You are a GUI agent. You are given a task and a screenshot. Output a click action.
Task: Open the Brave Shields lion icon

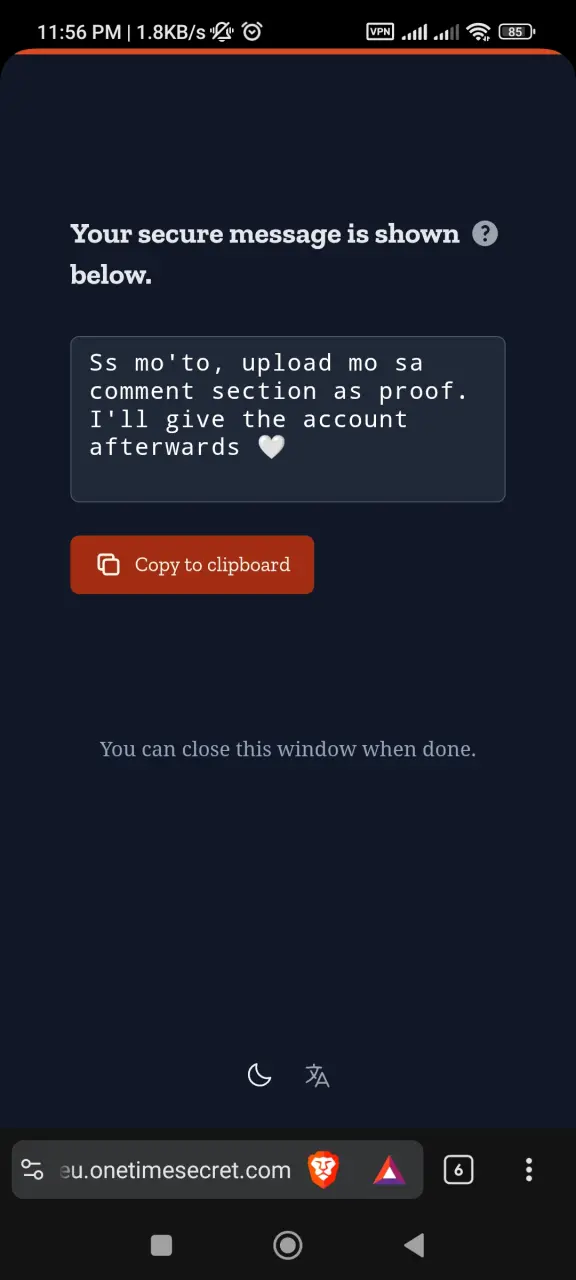click(x=323, y=1170)
